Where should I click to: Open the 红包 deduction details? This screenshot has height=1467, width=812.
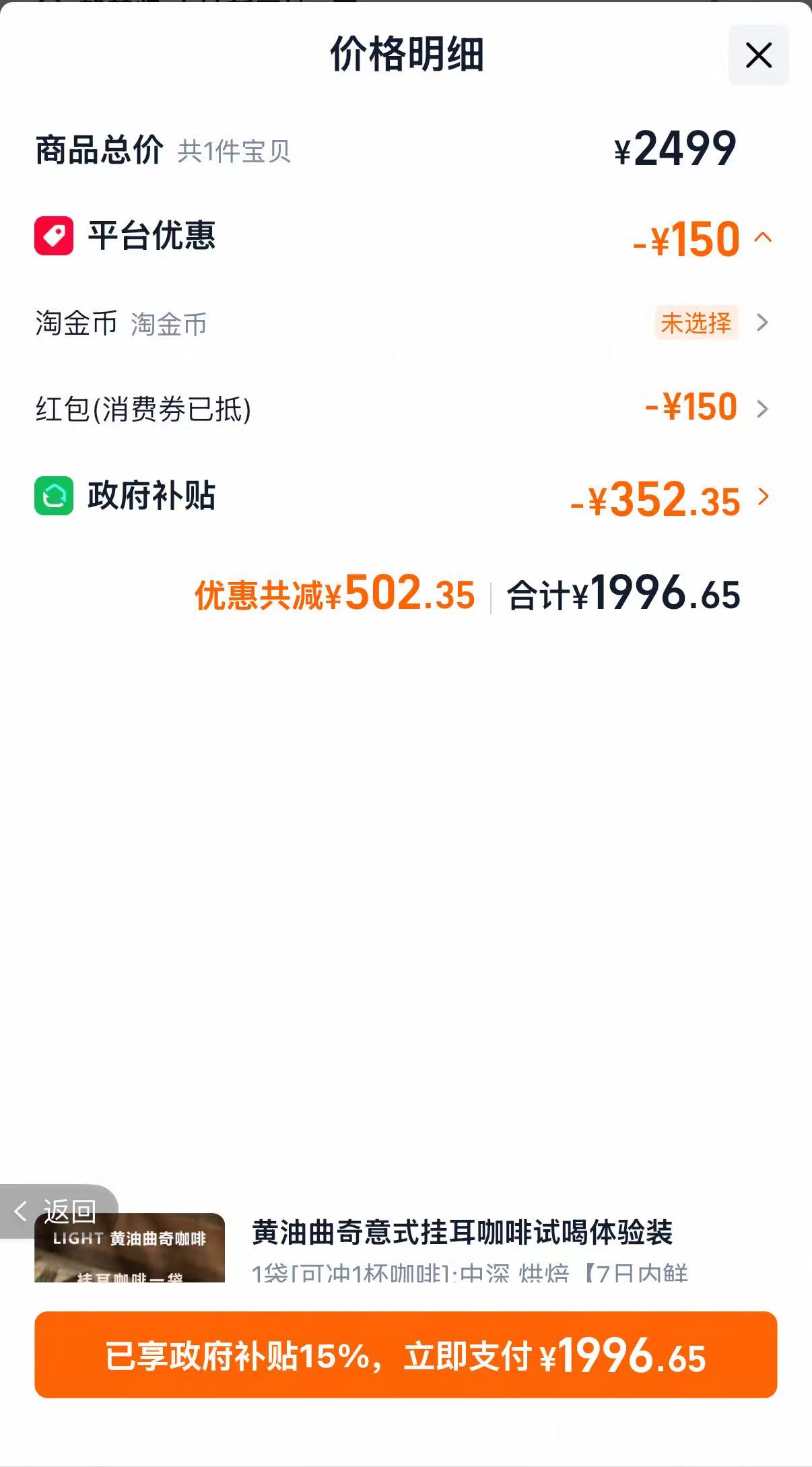pyautogui.click(x=405, y=408)
